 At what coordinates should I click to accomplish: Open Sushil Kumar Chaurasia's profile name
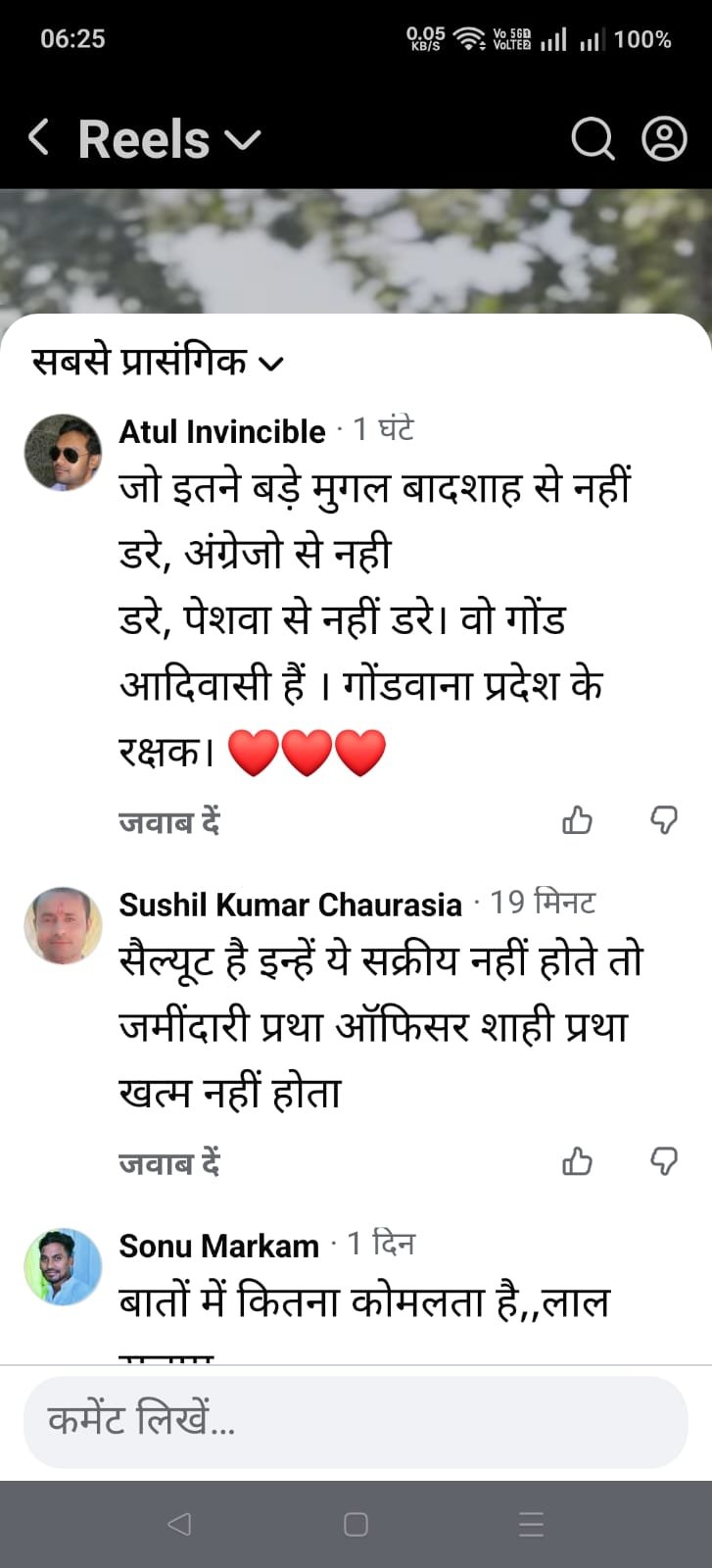(x=290, y=904)
